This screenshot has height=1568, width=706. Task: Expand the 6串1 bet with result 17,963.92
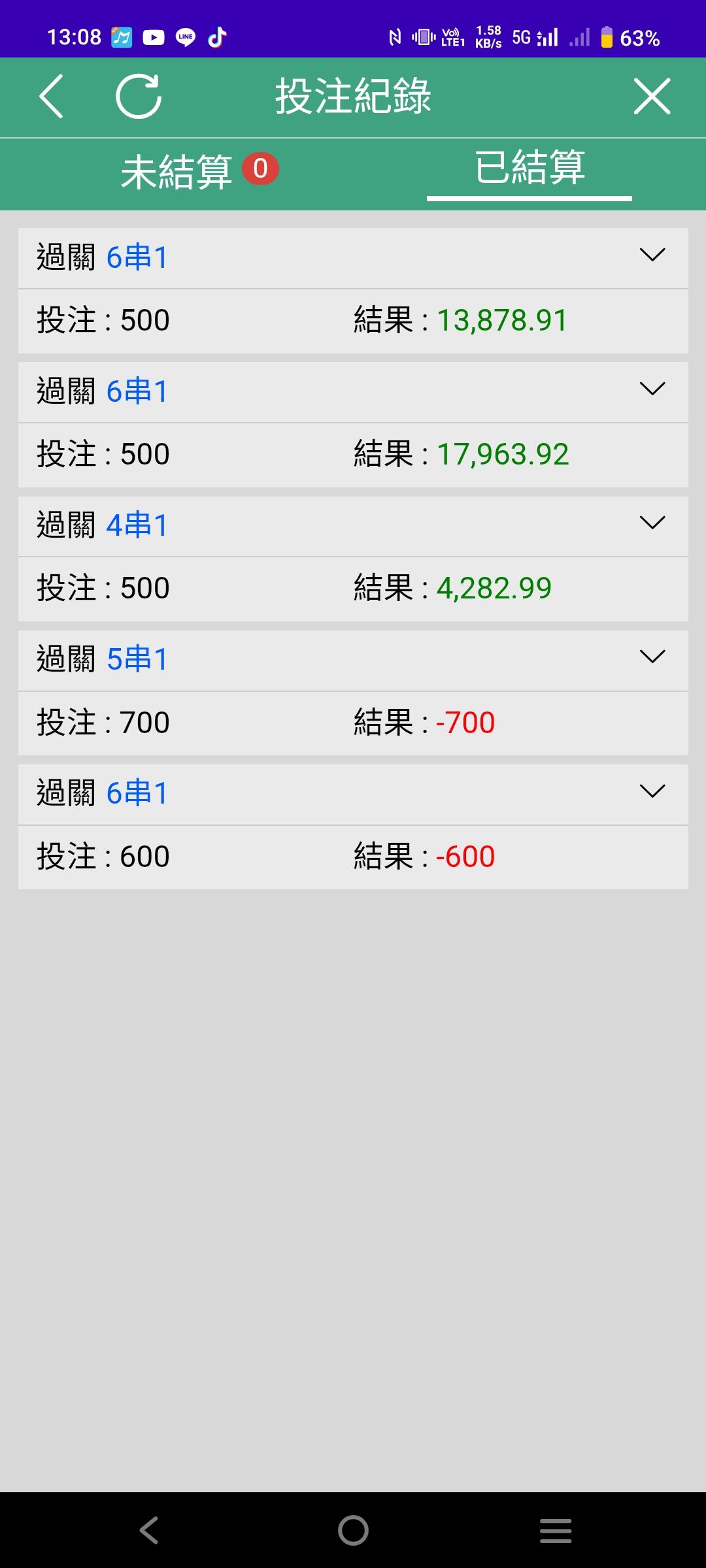click(x=652, y=389)
